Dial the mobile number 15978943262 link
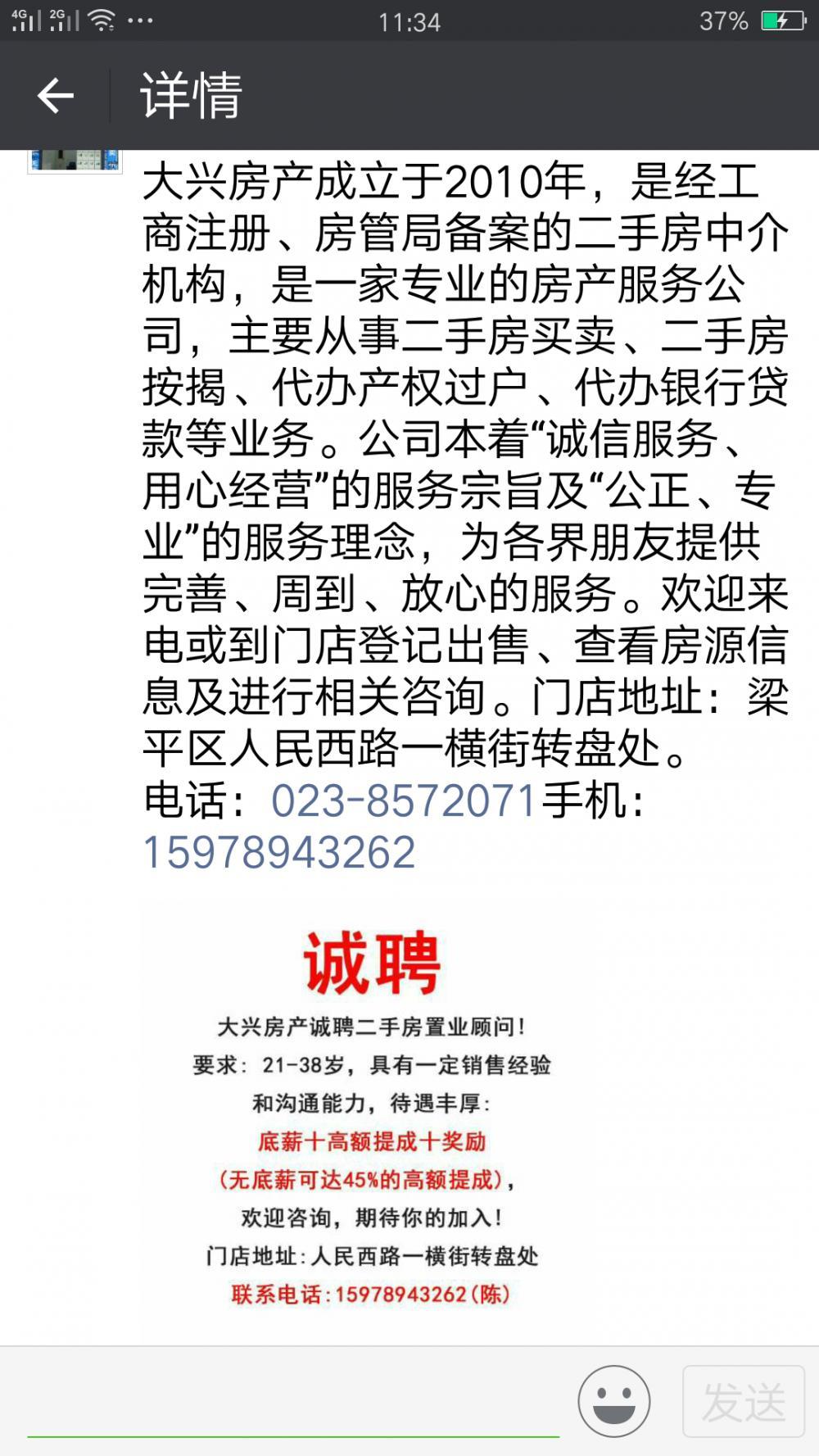The image size is (819, 1456). [279, 852]
